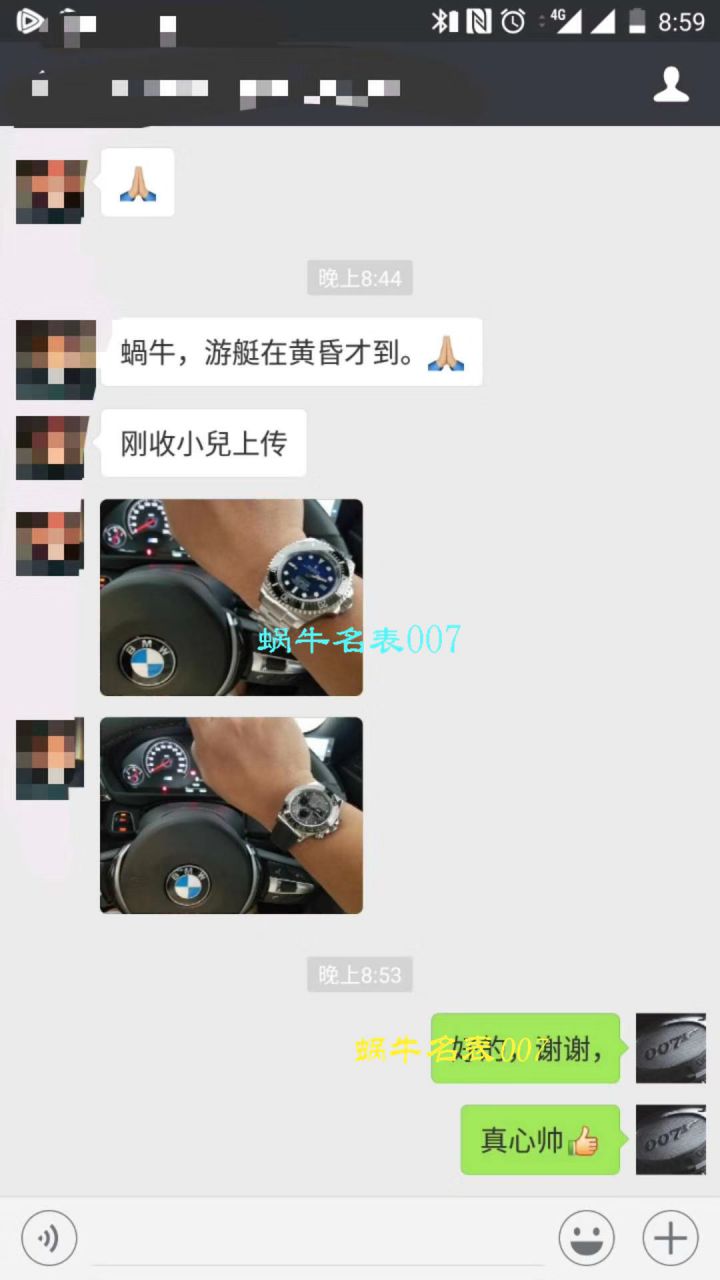Image resolution: width=720 pixels, height=1280 pixels.
Task: Tap the message text input field
Action: click(x=320, y=1238)
